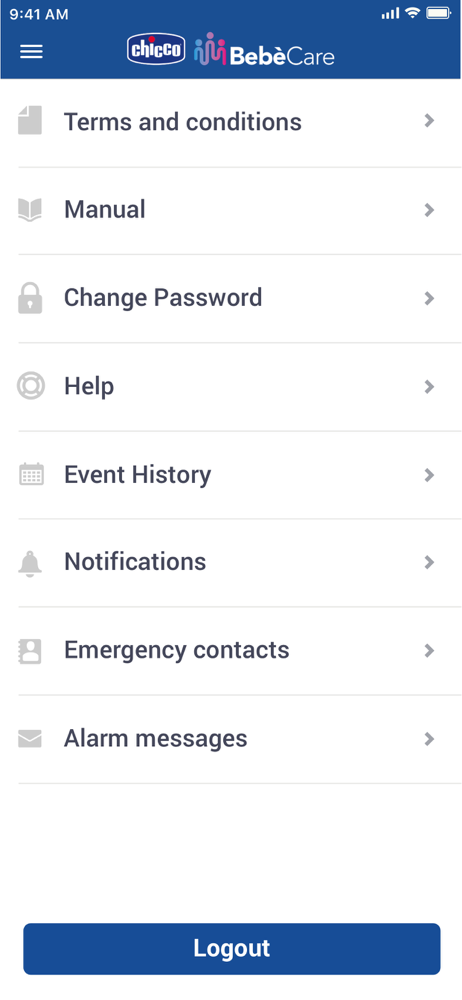Open the hamburger drawer menu
This screenshot has width=462, height=1000.
(x=31, y=52)
